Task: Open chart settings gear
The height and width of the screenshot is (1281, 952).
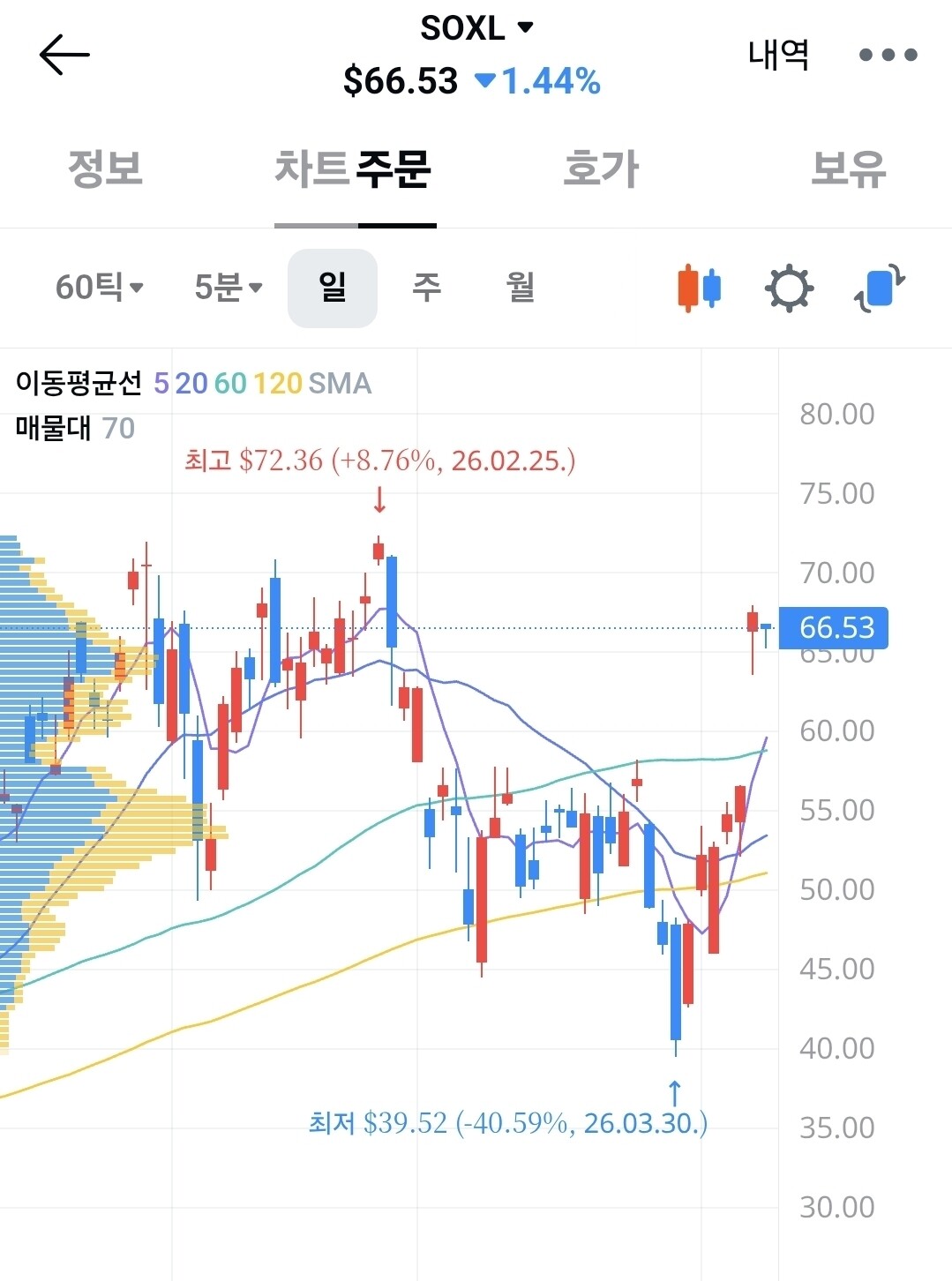Action: 789,288
